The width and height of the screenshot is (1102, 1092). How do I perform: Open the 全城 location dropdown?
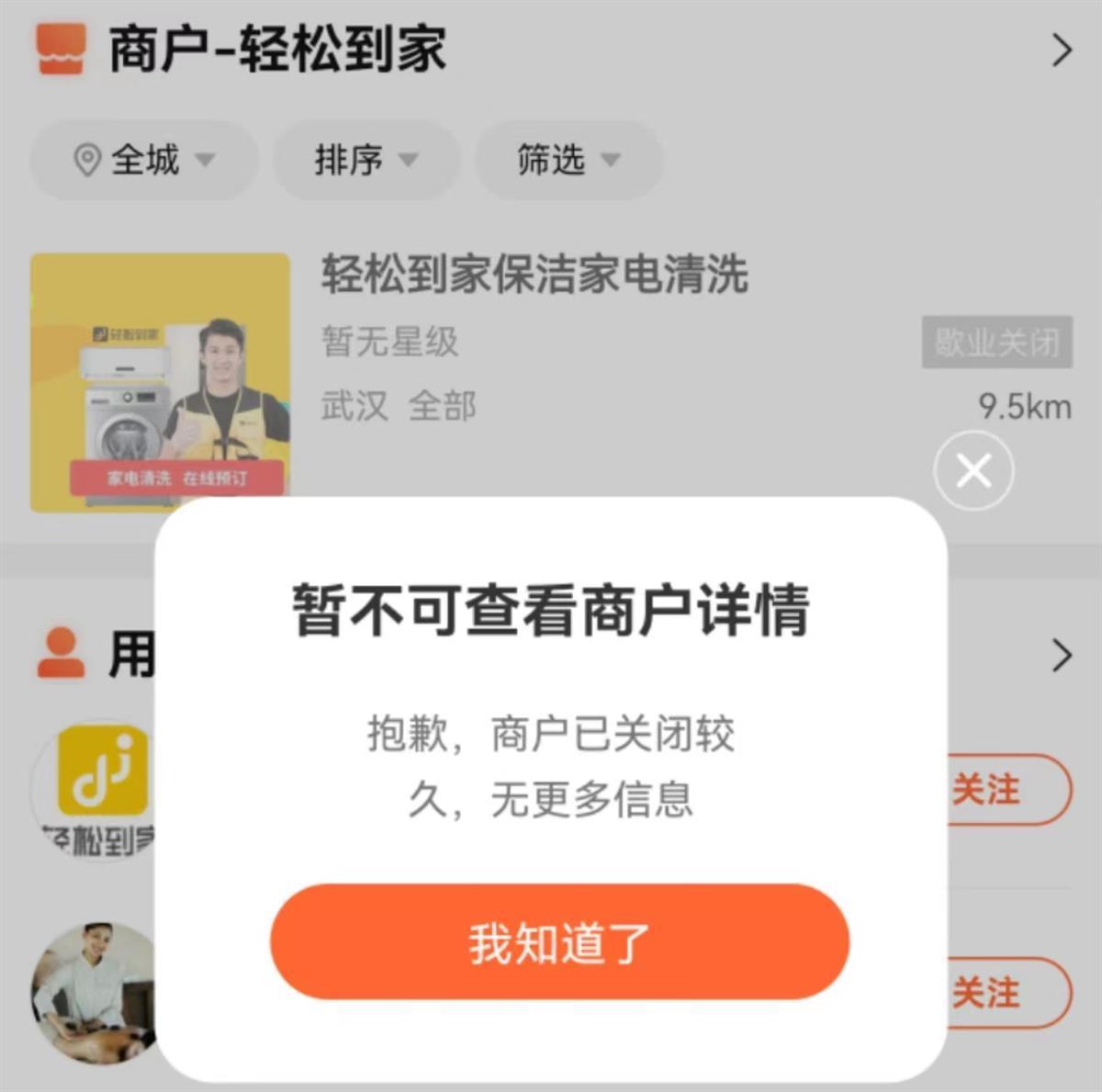[144, 160]
